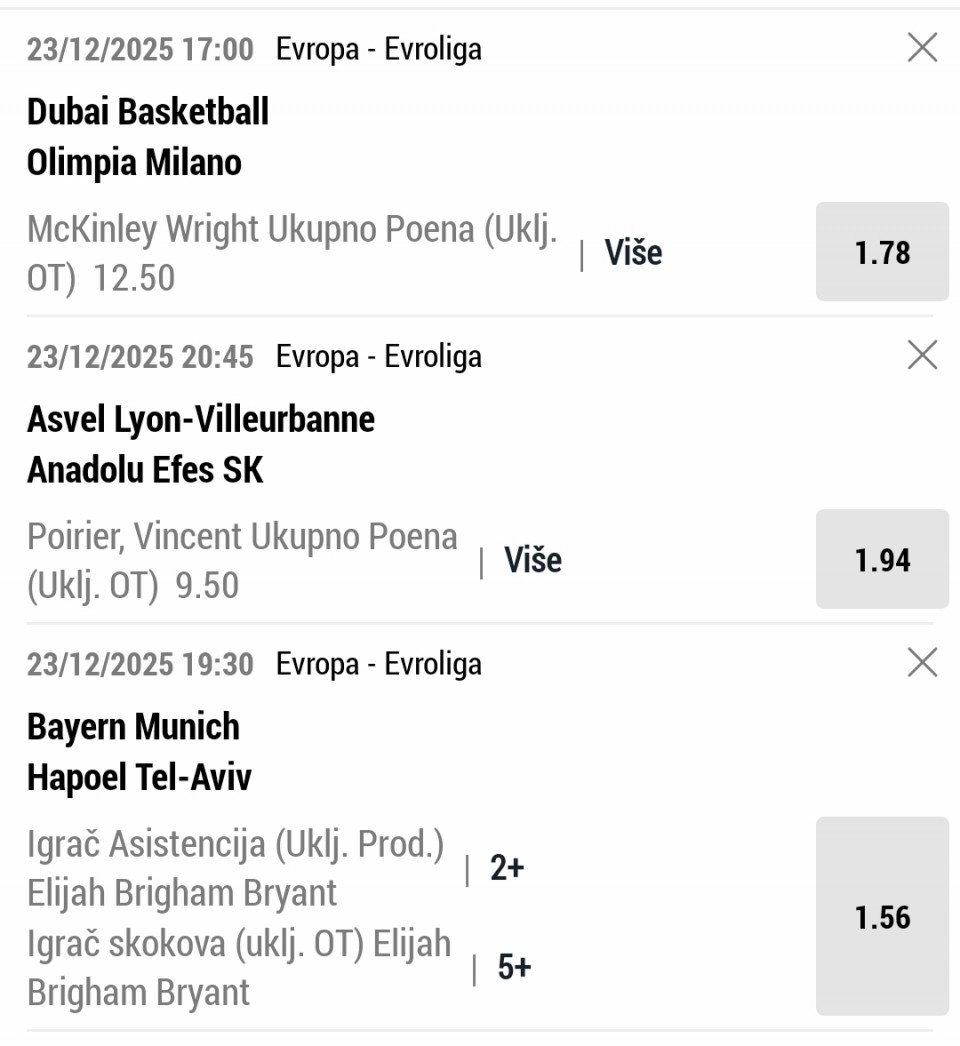Remove the Bayern Munich vs Hapoel Tel-Aviv bet
The height and width of the screenshot is (1046, 960).
pyautogui.click(x=921, y=662)
